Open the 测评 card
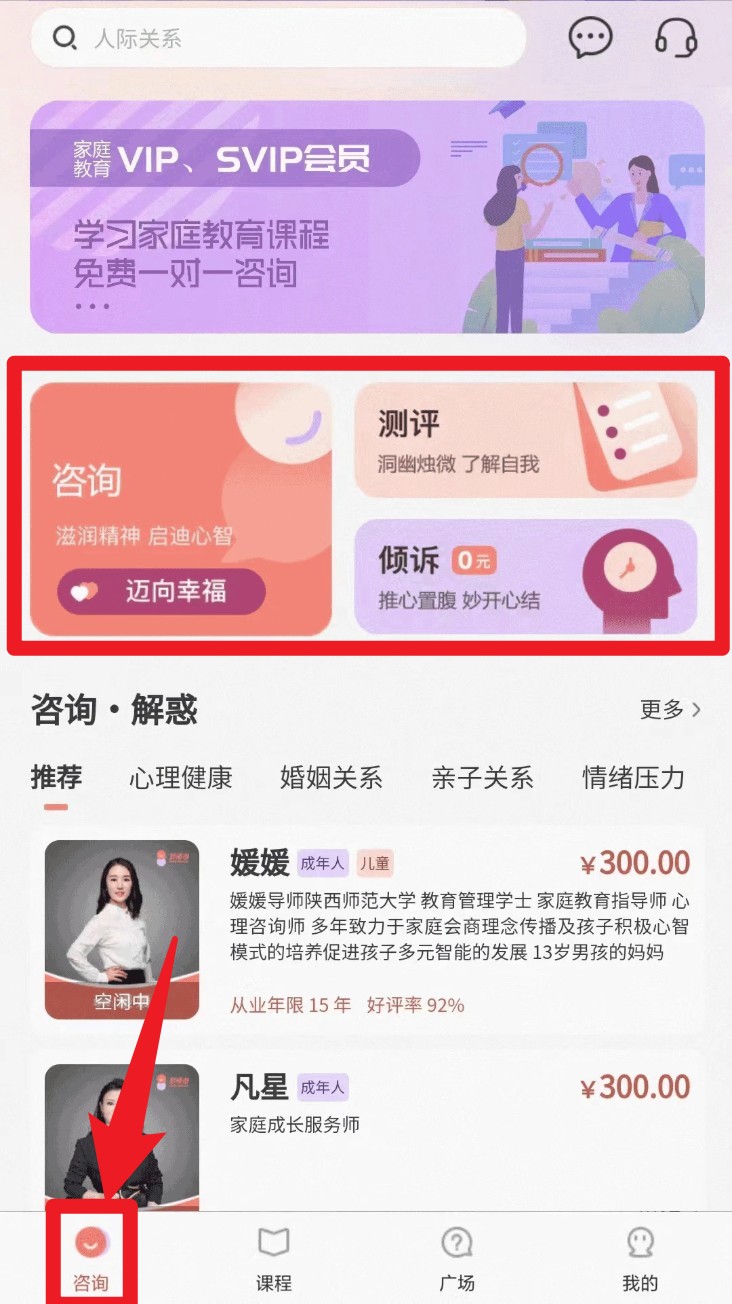The width and height of the screenshot is (732, 1304). pyautogui.click(x=526, y=439)
